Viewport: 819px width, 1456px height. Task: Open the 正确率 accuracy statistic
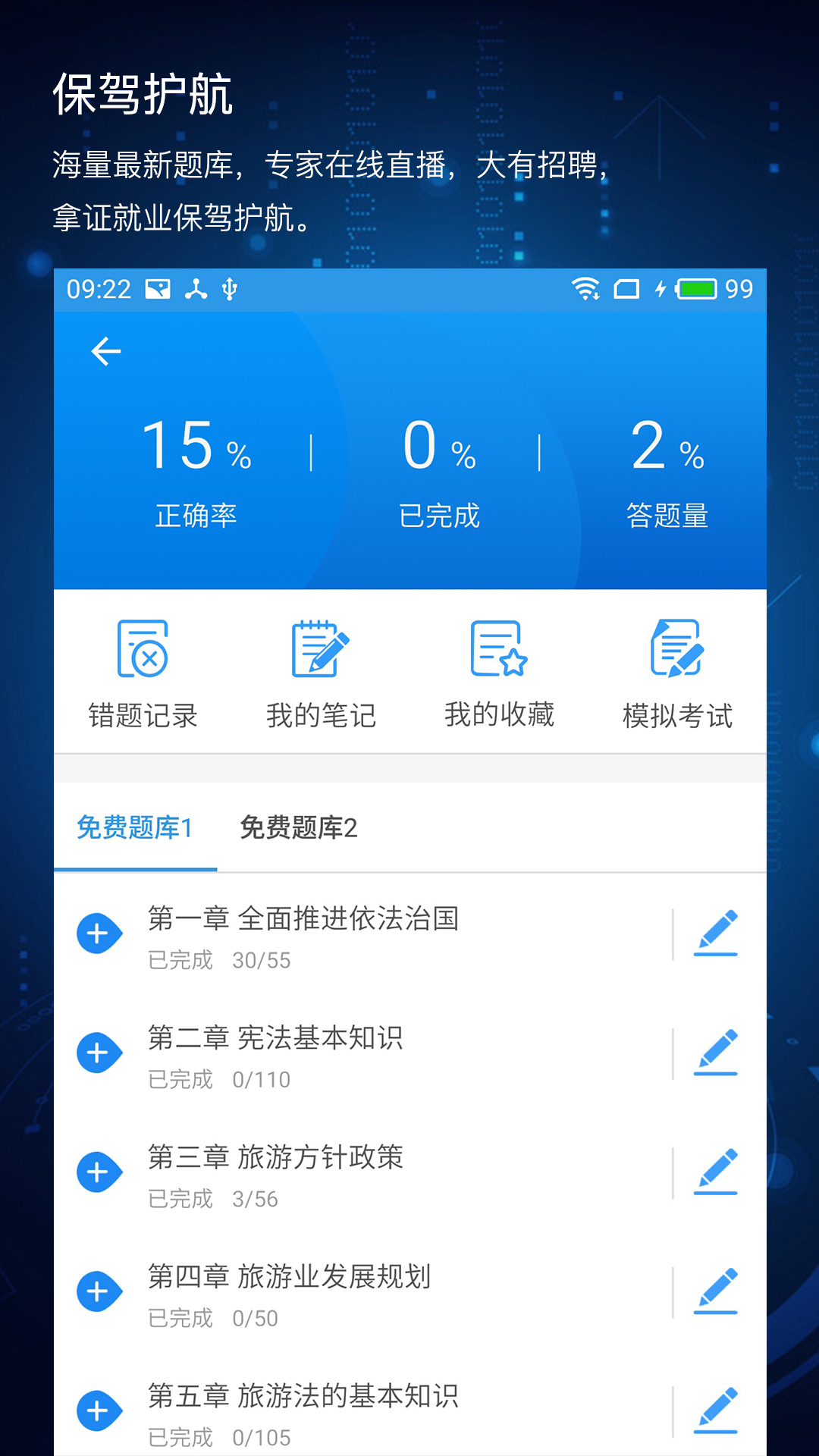(196, 470)
